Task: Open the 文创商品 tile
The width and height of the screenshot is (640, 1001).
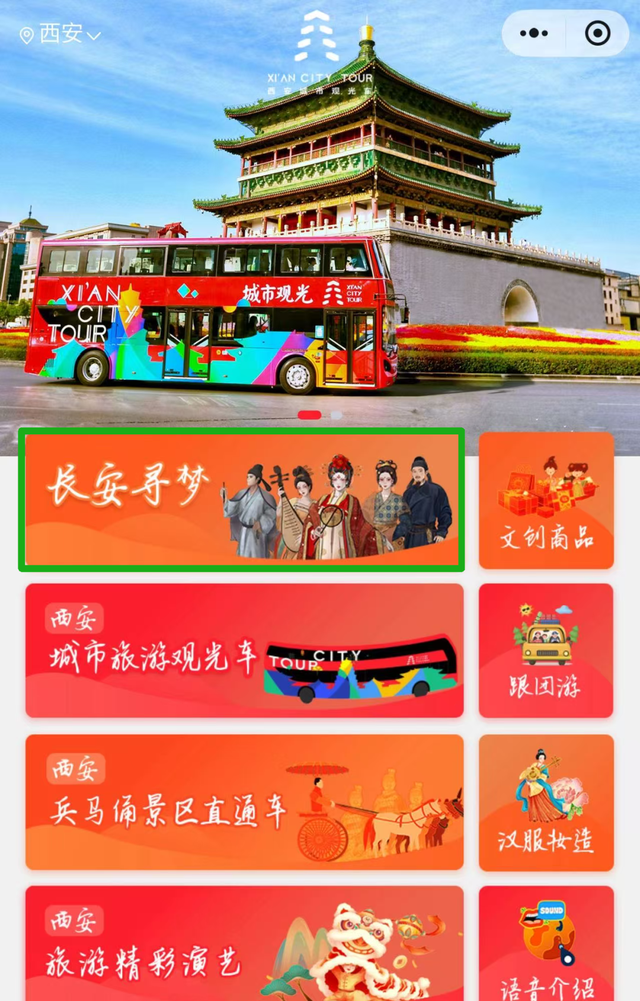Action: pyautogui.click(x=546, y=500)
